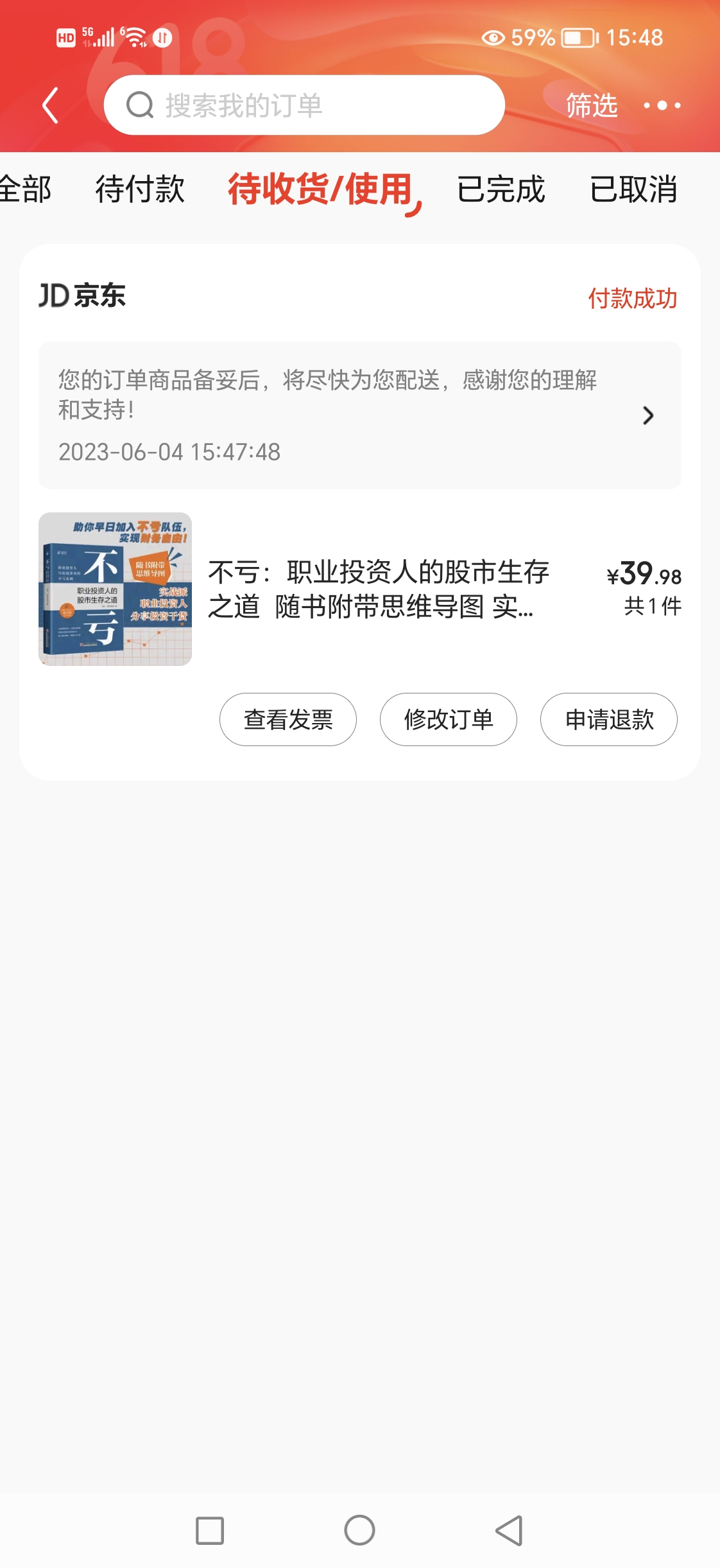Open the three-dot overflow menu
This screenshot has height=1568, width=720.
(x=662, y=105)
